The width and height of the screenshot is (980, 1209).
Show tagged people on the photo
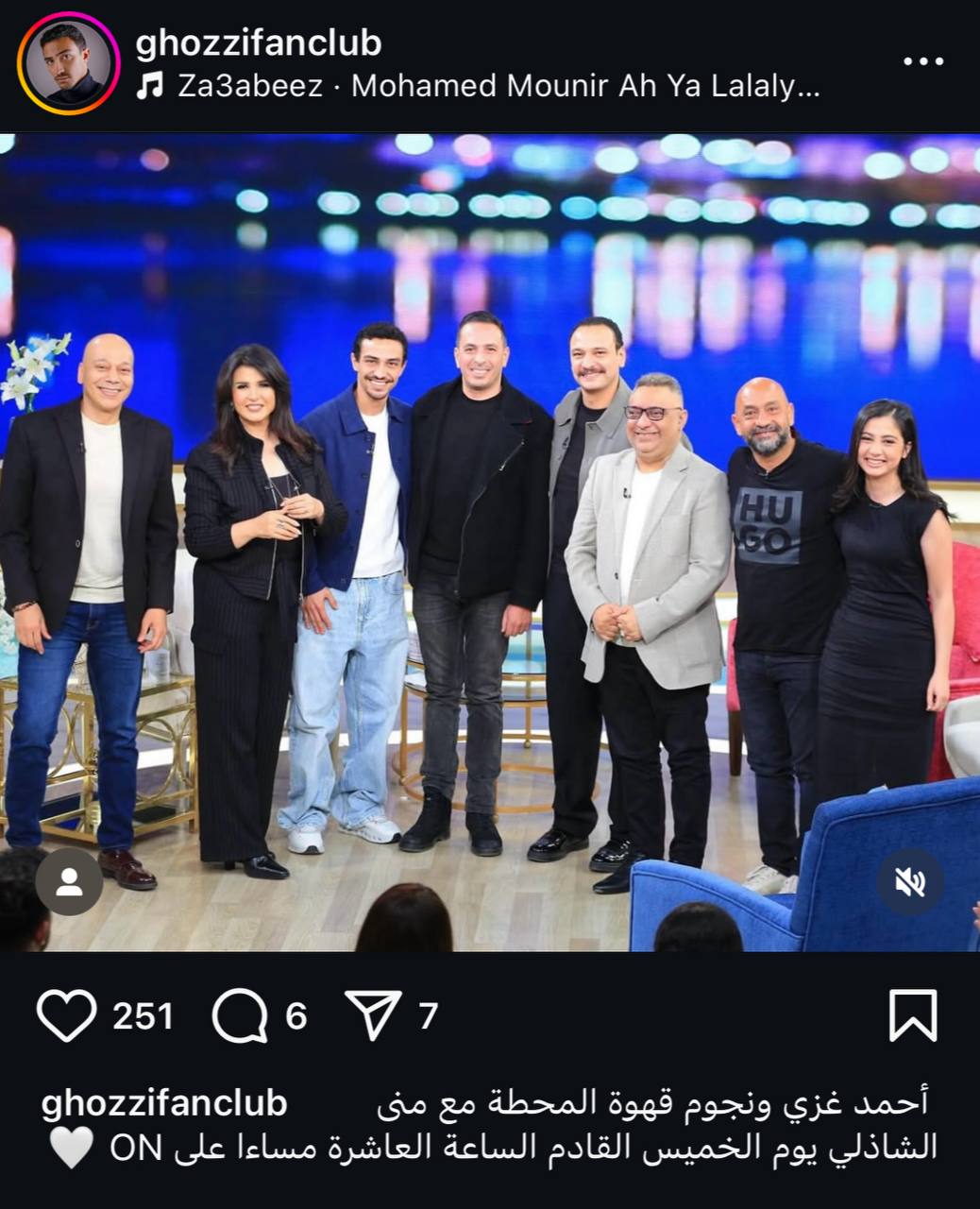click(69, 882)
